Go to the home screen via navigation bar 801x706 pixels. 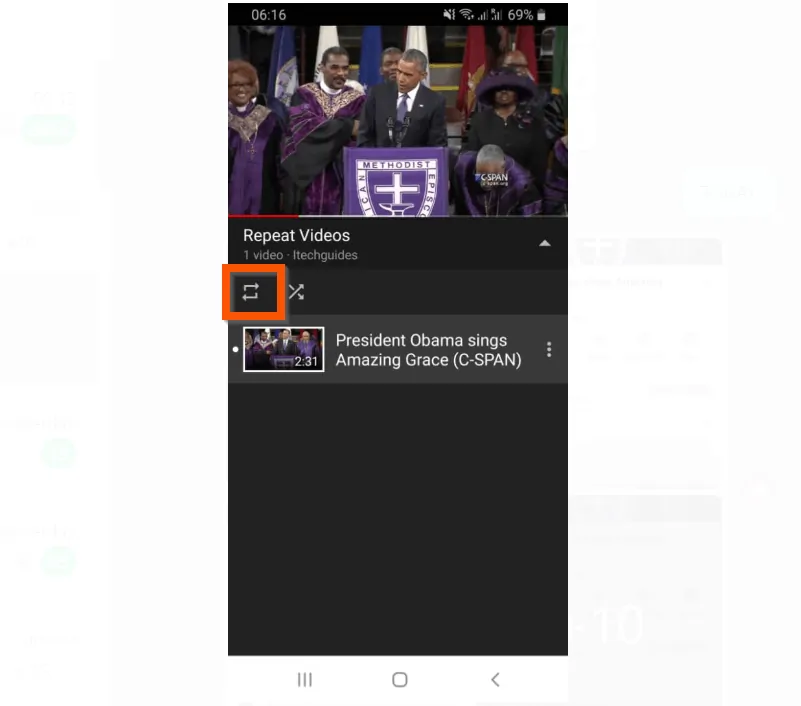399,679
